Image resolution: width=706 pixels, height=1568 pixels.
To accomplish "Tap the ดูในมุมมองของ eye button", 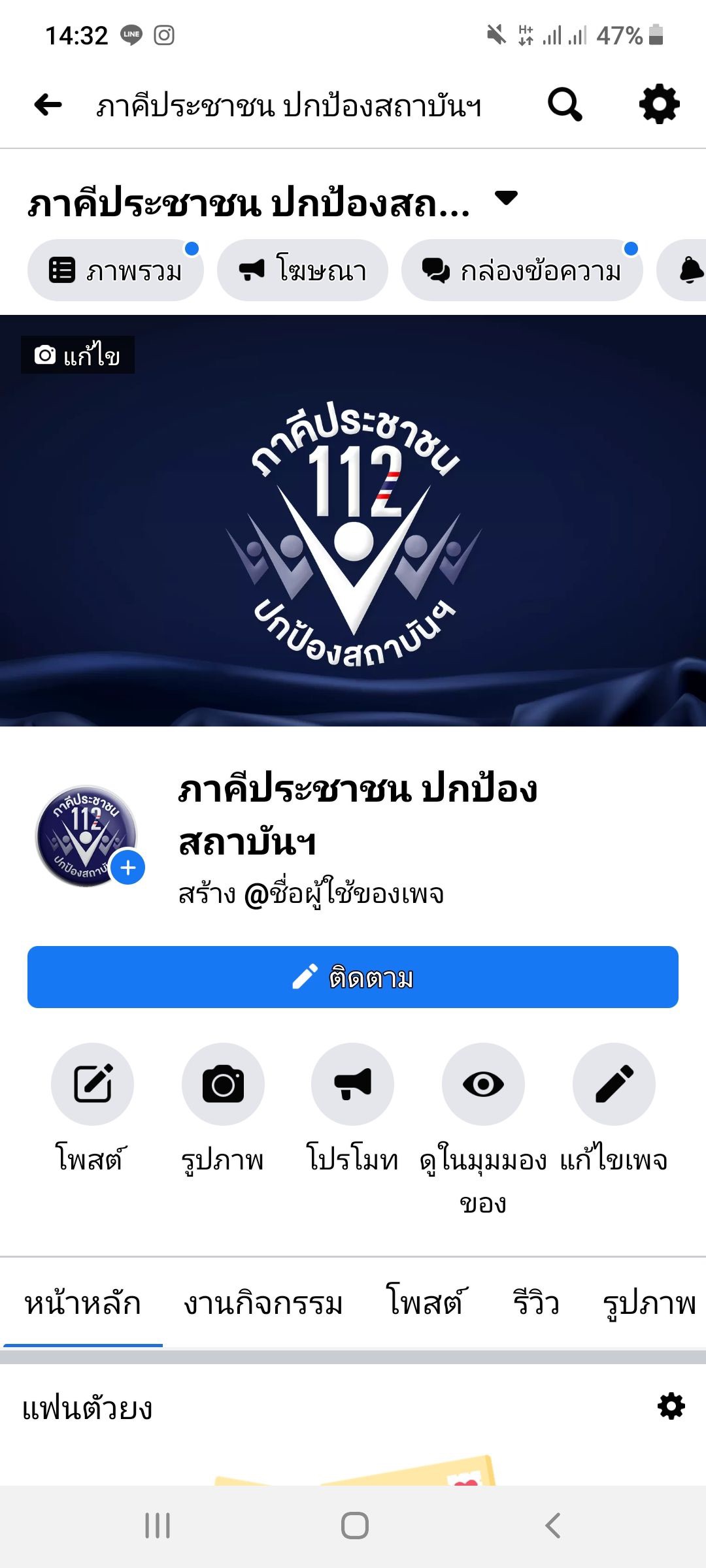I will click(x=483, y=1085).
